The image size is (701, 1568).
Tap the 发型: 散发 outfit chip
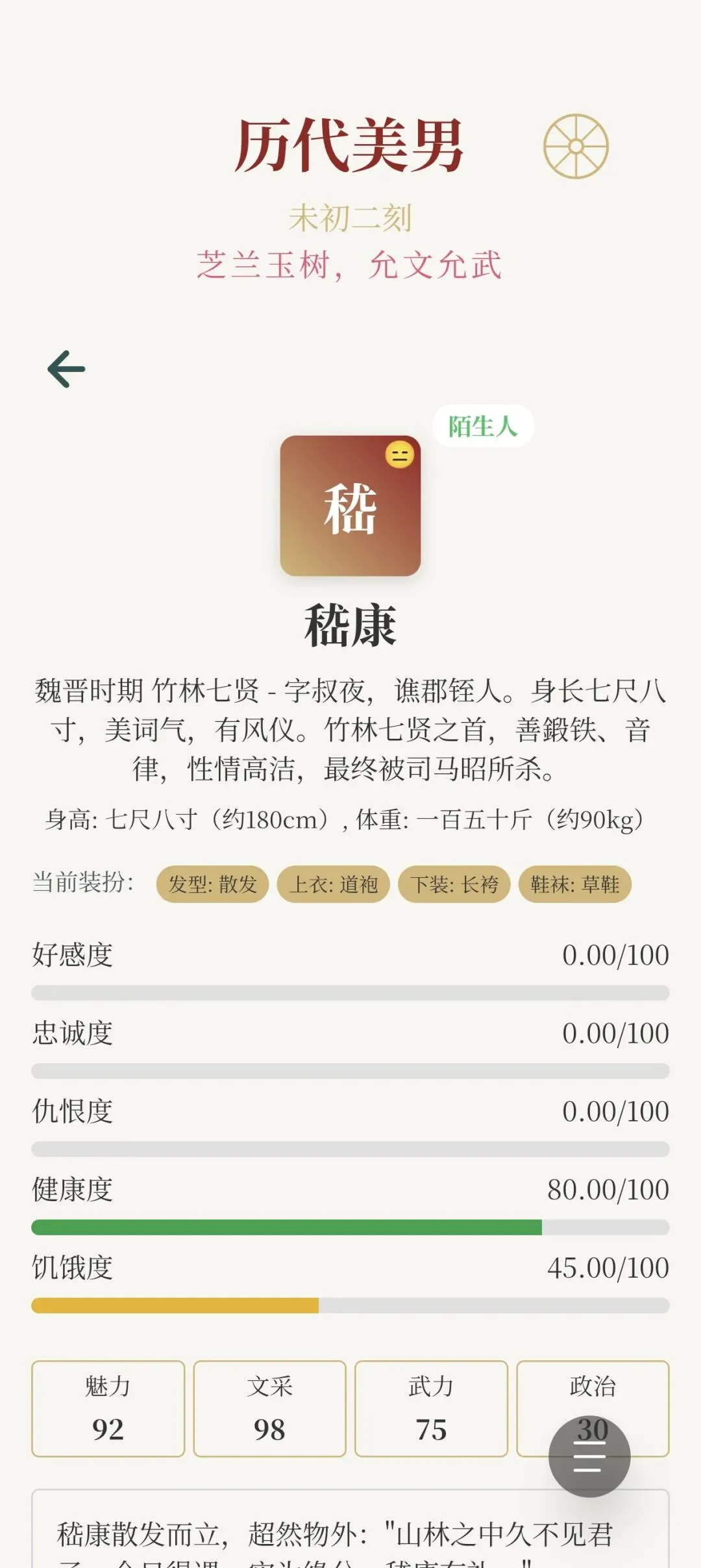(x=213, y=884)
